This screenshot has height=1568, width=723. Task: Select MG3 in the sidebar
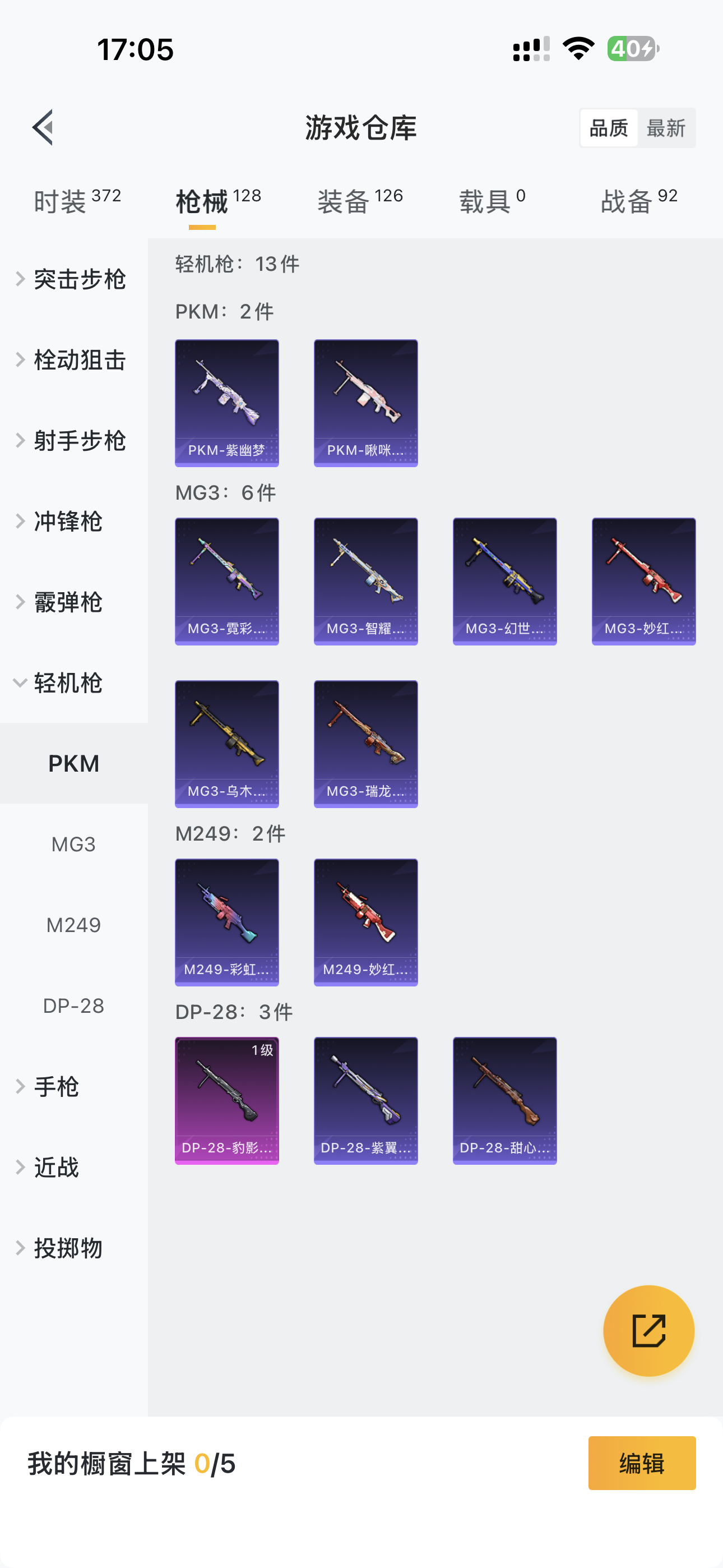(73, 844)
